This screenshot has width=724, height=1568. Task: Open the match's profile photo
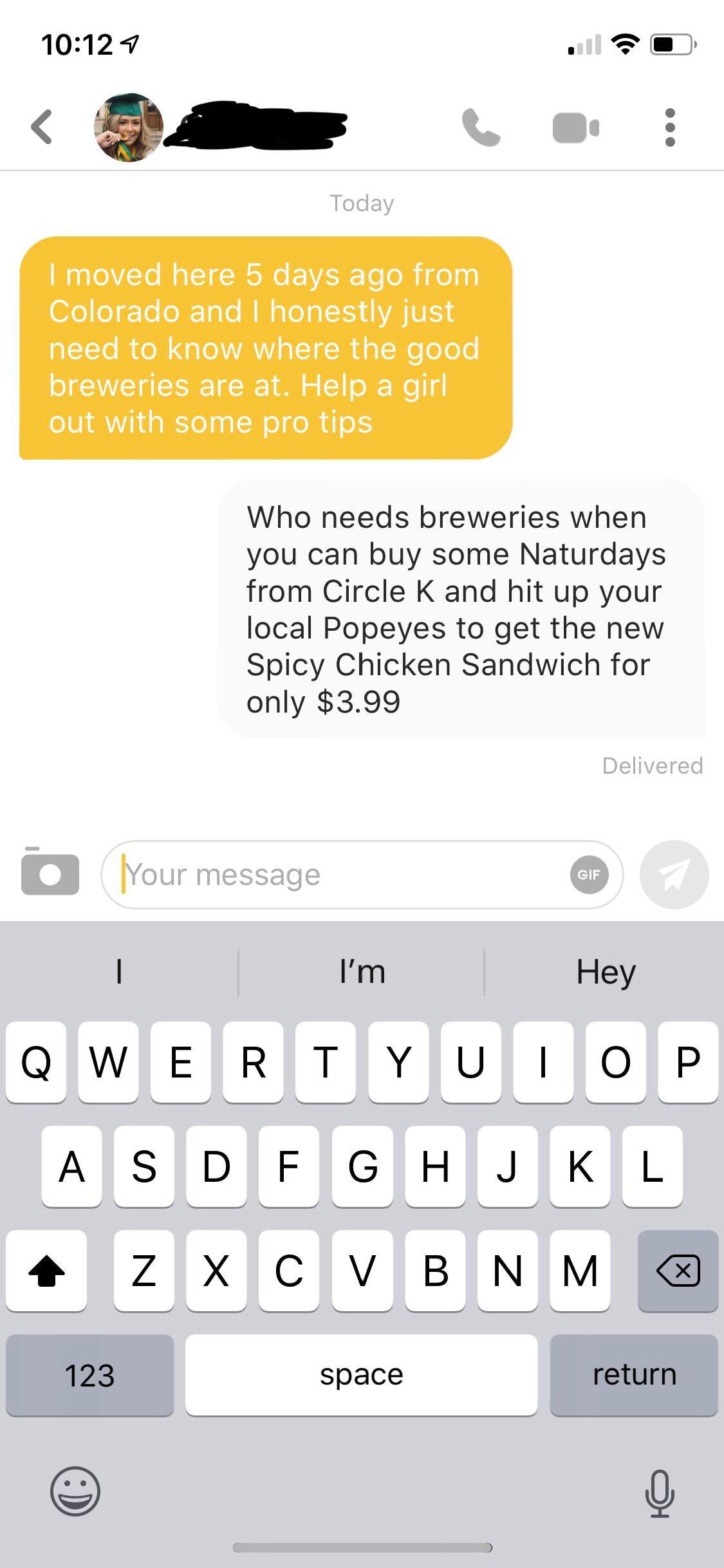[x=129, y=127]
